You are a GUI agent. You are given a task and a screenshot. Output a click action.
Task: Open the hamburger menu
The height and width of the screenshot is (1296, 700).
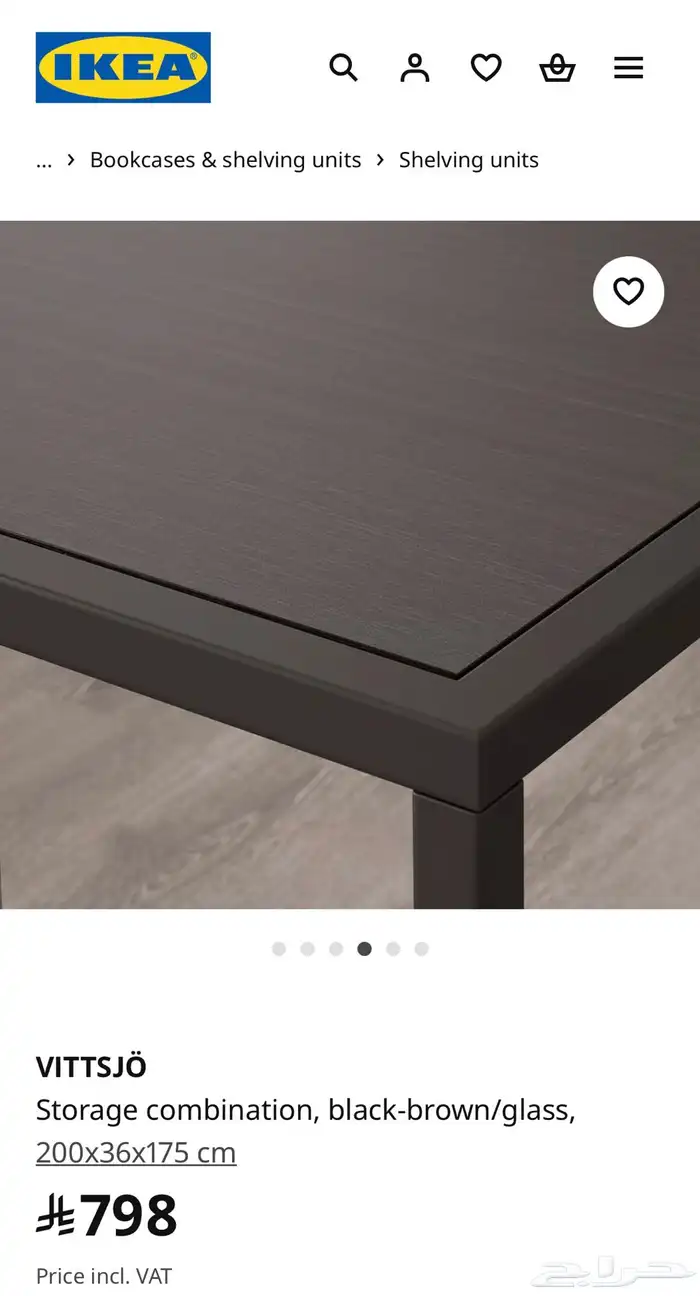628,68
